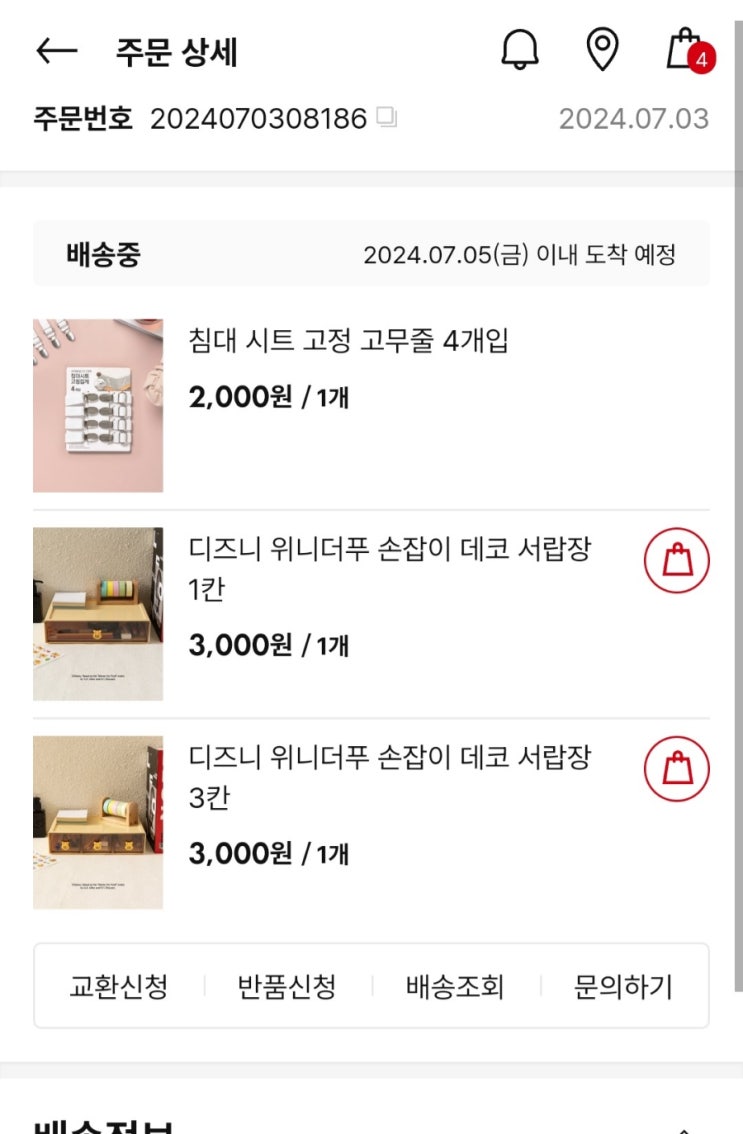Request an exchange with 교환신청
The height and width of the screenshot is (1134, 743).
[119, 987]
